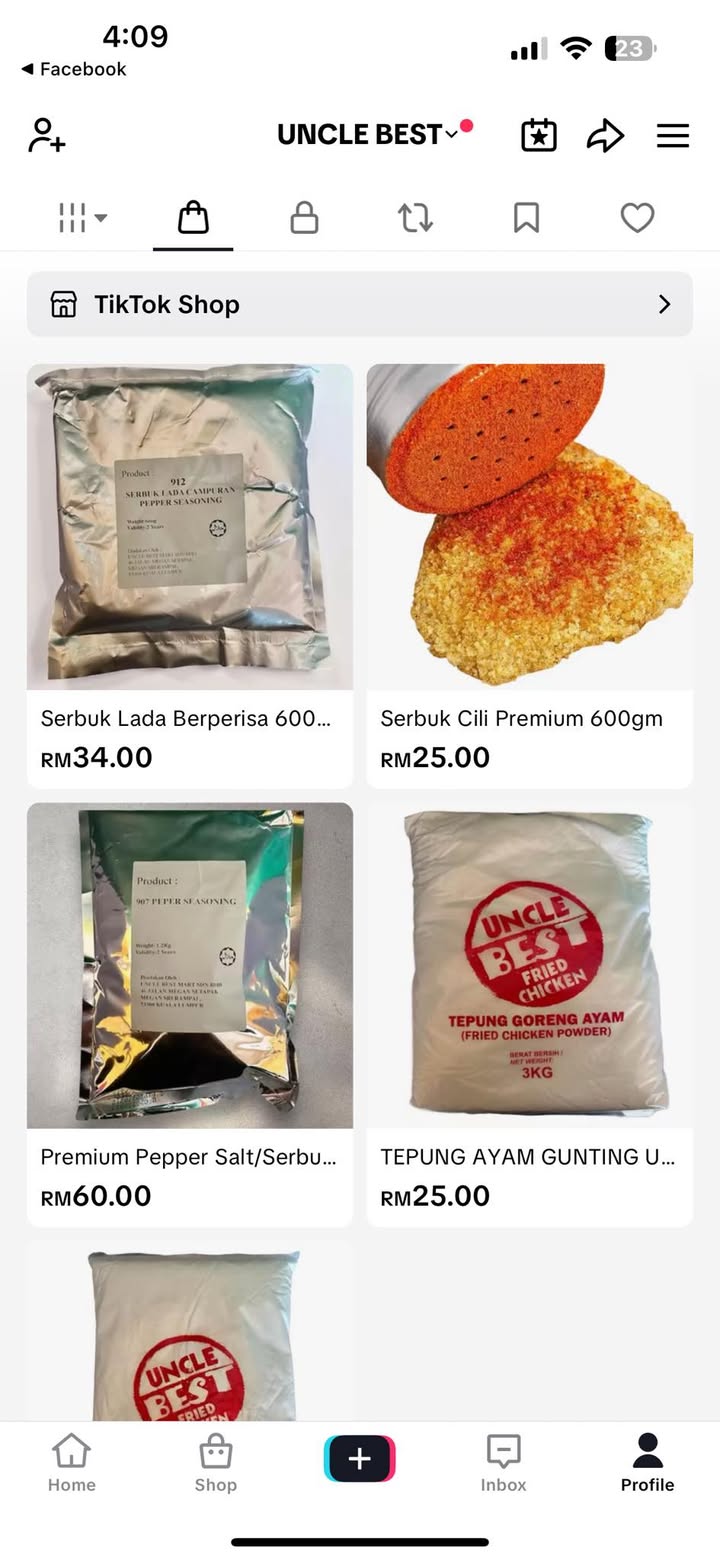Open Serbuk Cili Premium 600gm product
720x1560 pixels.
click(529, 575)
